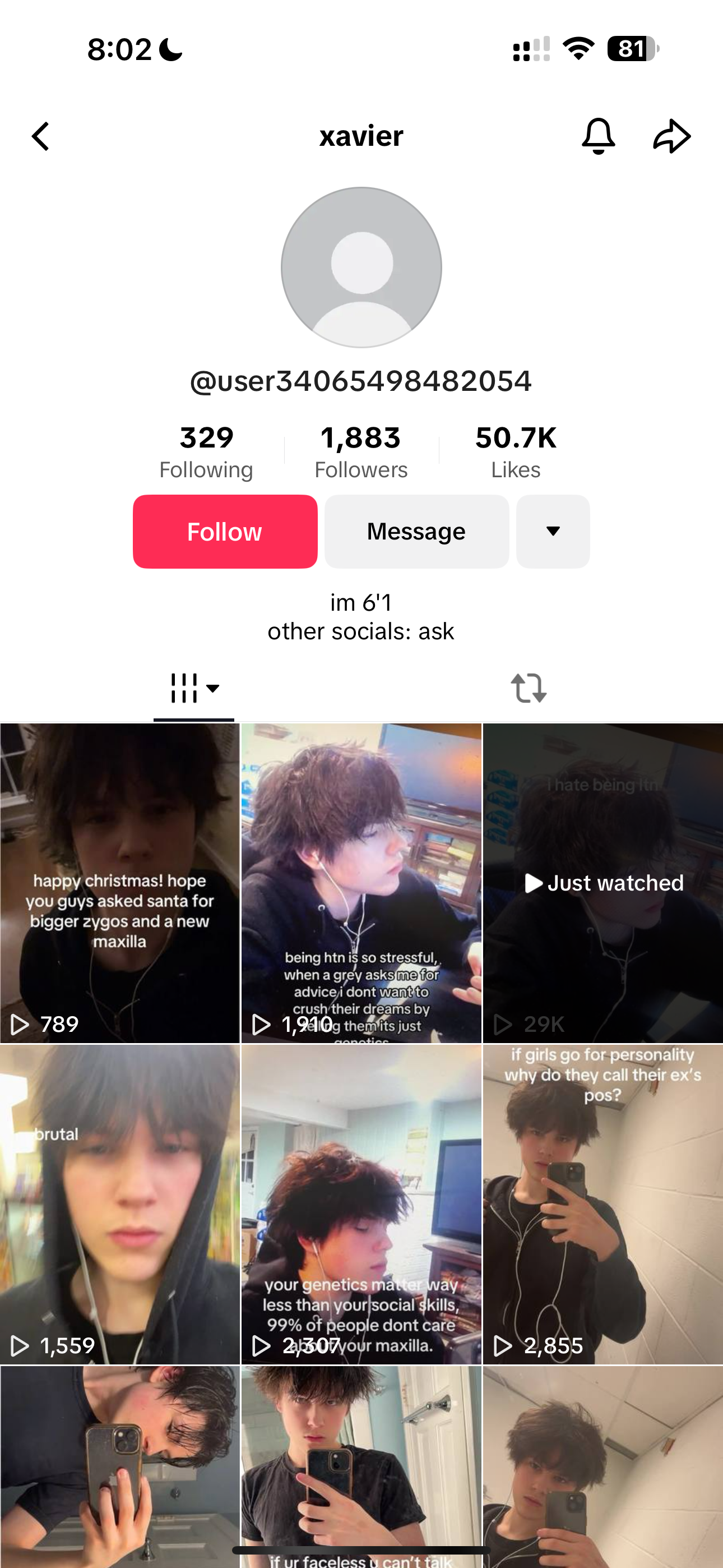Share this profile via the arrow icon
Image resolution: width=723 pixels, height=1568 pixels.
coord(672,136)
